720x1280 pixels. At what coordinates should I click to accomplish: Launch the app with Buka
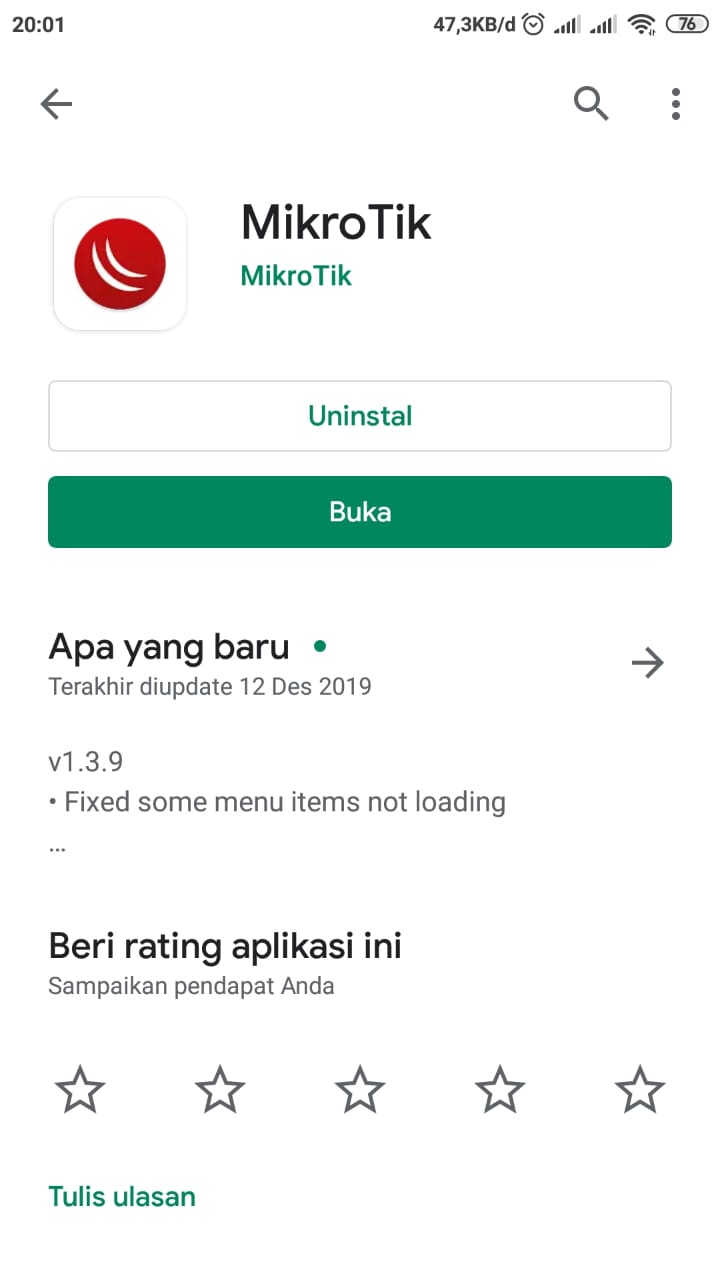pos(360,512)
